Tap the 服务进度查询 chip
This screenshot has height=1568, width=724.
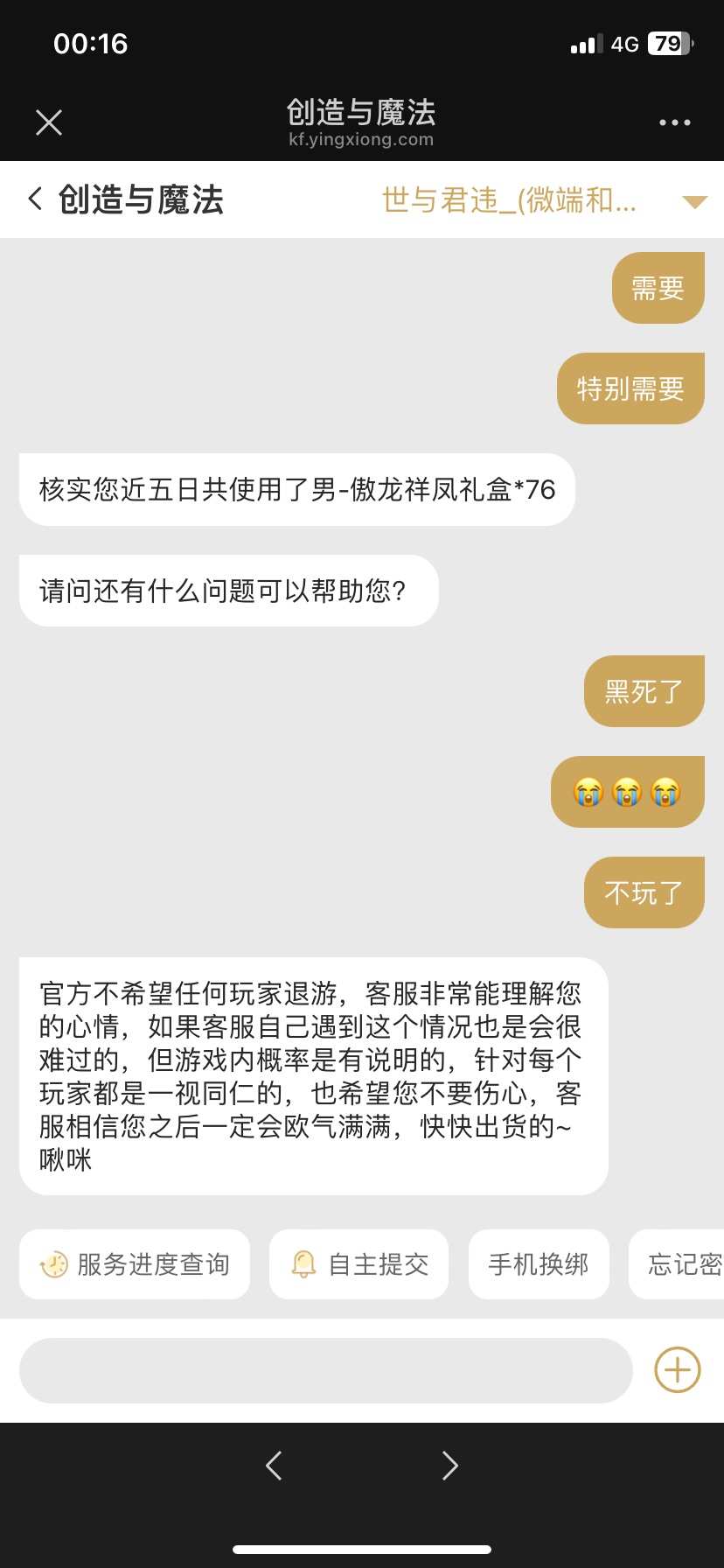pyautogui.click(x=135, y=1264)
